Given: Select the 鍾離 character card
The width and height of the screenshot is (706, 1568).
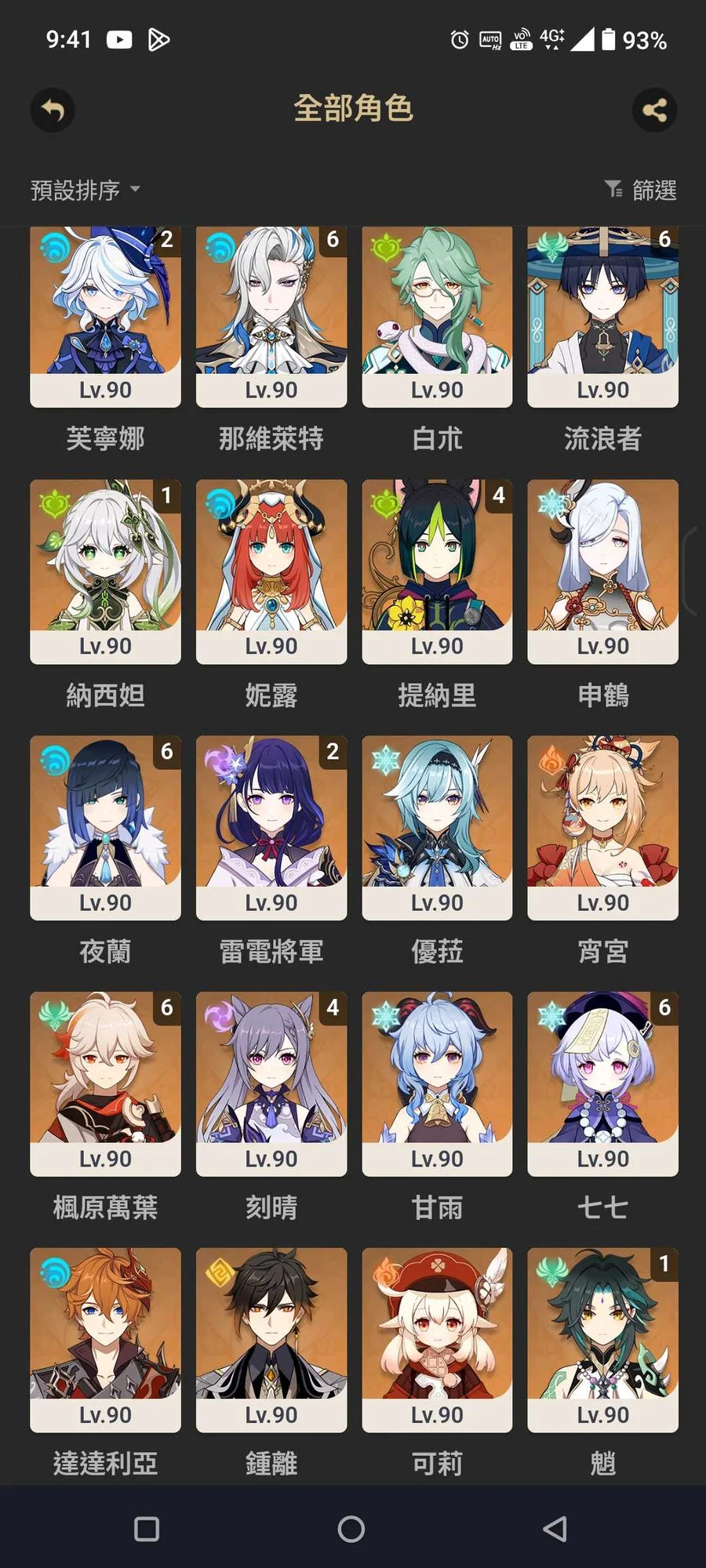Looking at the screenshot, I should click(x=271, y=1339).
